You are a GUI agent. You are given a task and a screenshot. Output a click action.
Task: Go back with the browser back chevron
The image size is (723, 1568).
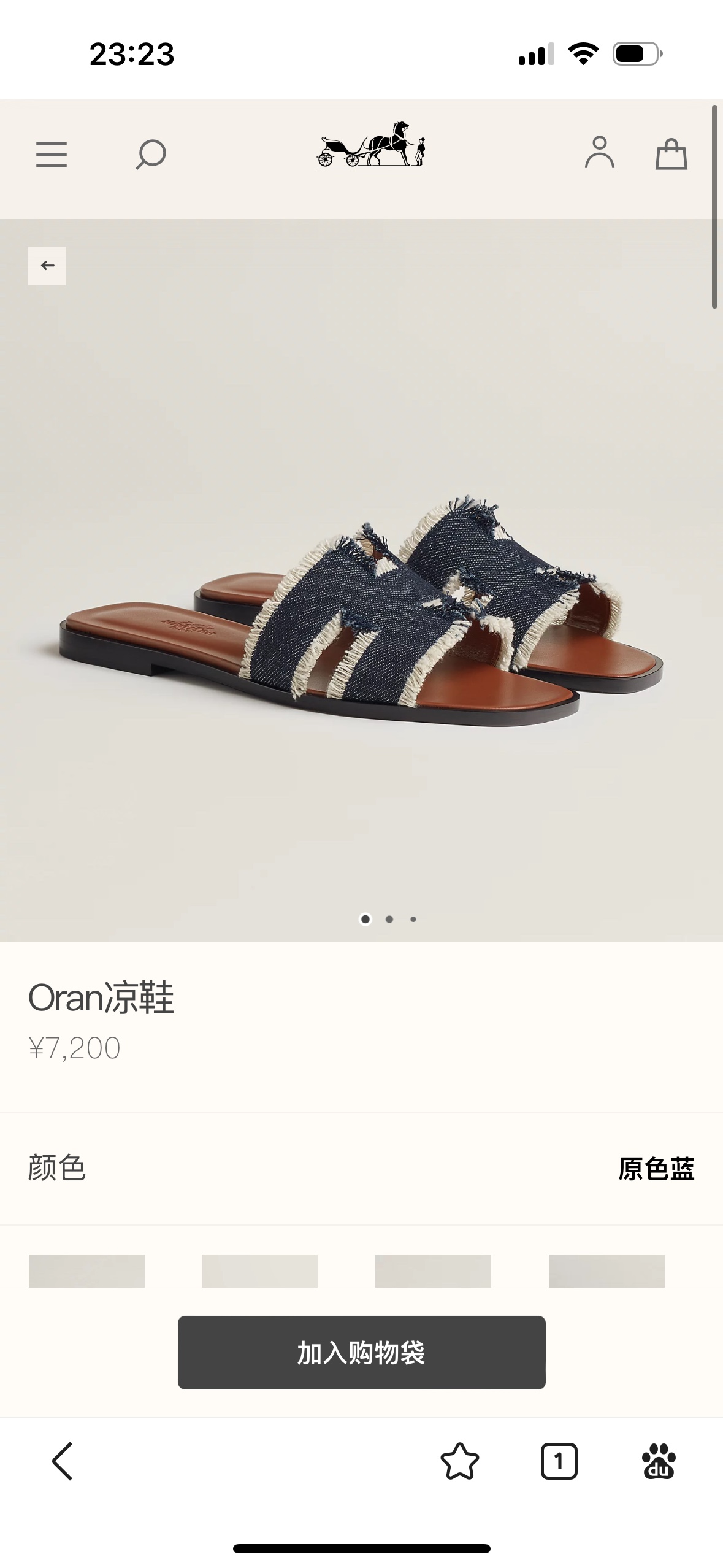tap(63, 1461)
